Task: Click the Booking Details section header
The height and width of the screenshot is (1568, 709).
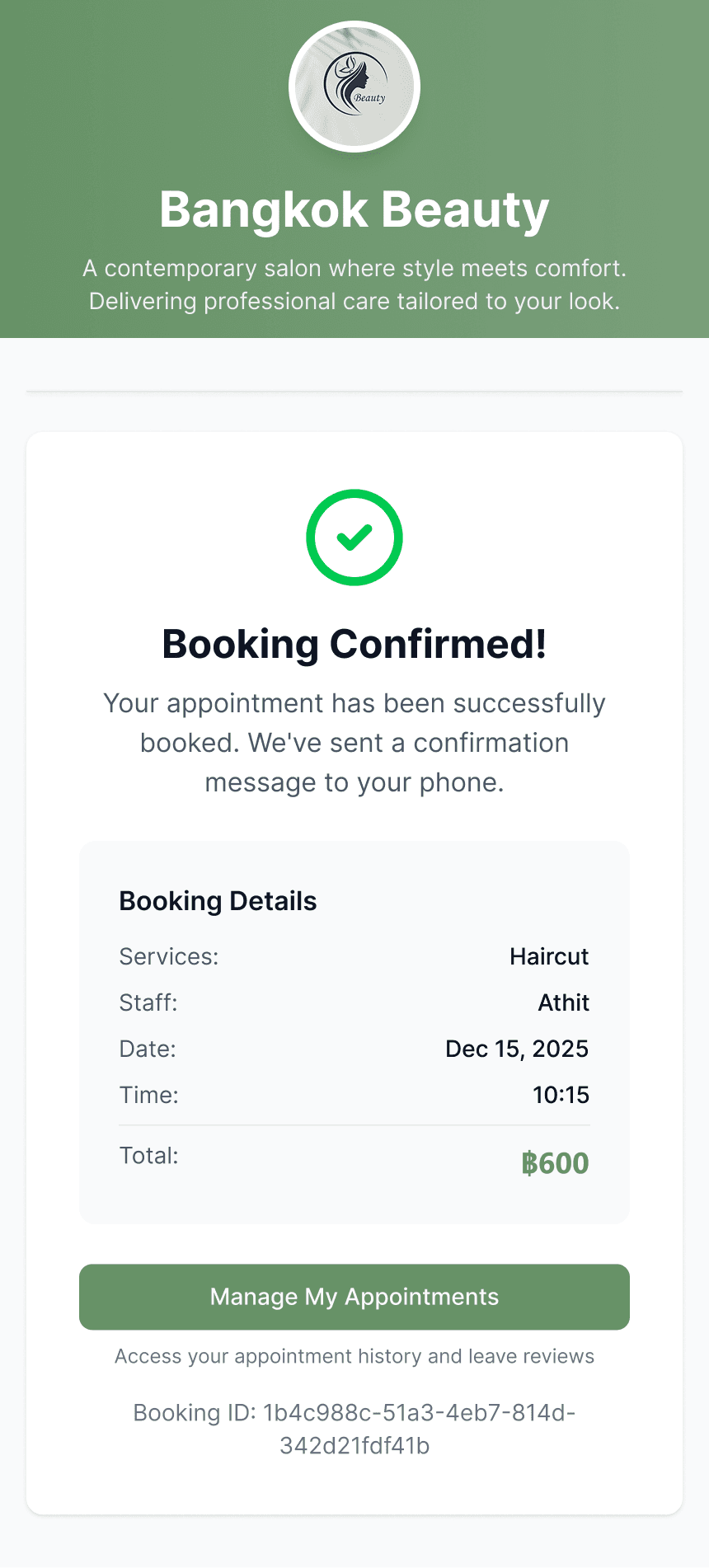Action: 218,900
